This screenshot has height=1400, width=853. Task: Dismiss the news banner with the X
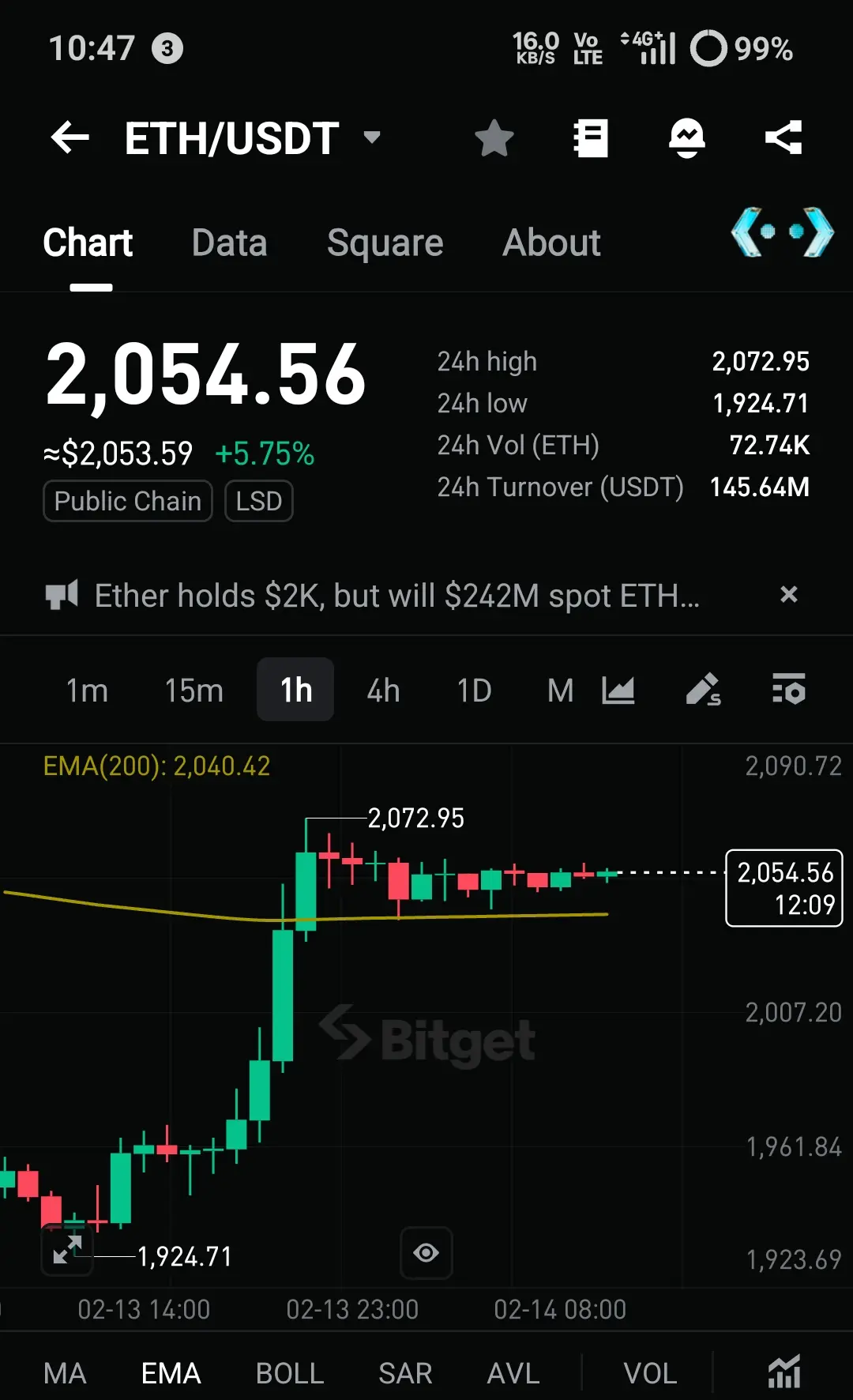point(789,595)
